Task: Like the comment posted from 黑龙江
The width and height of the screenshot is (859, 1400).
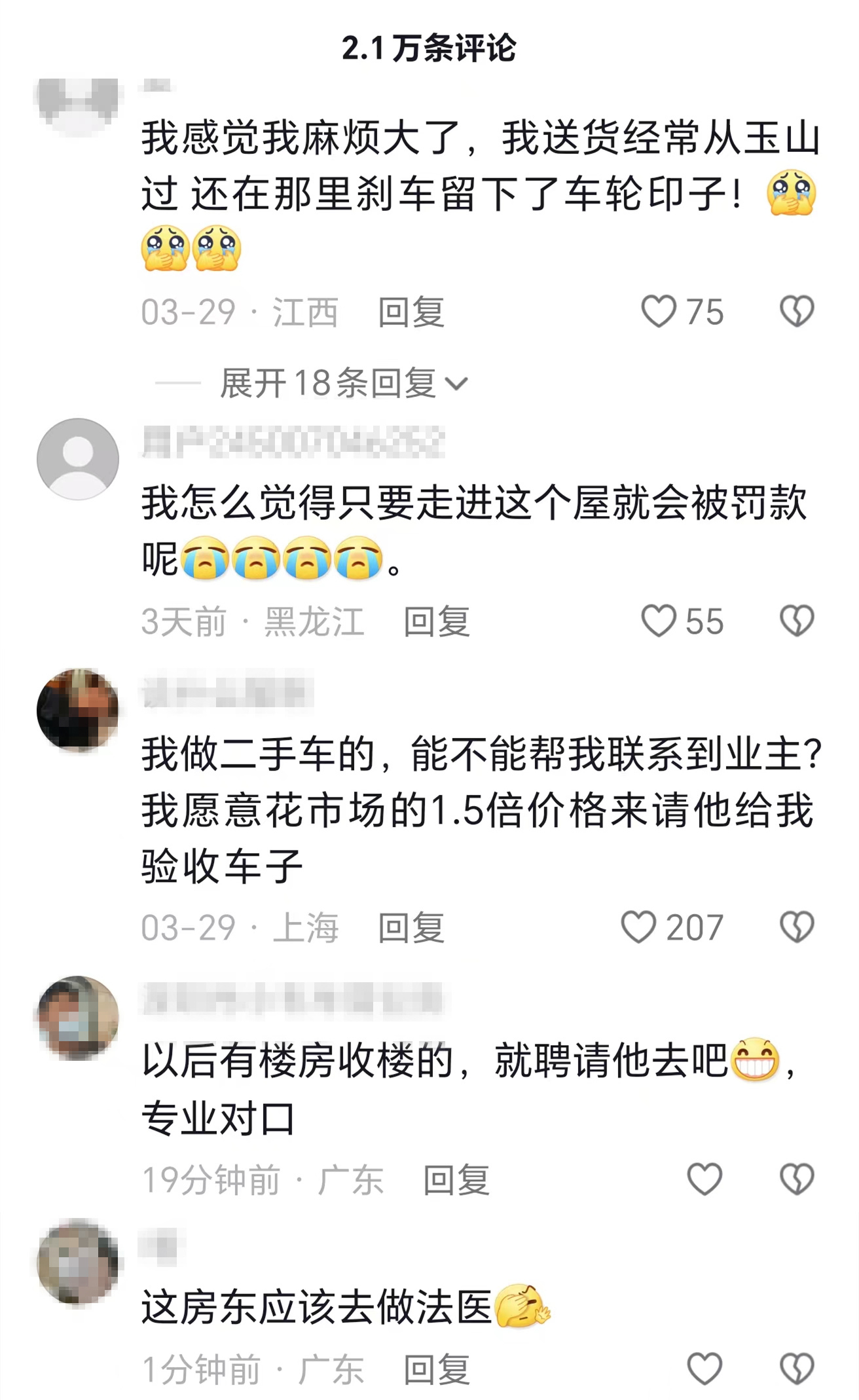Action: coord(659,621)
